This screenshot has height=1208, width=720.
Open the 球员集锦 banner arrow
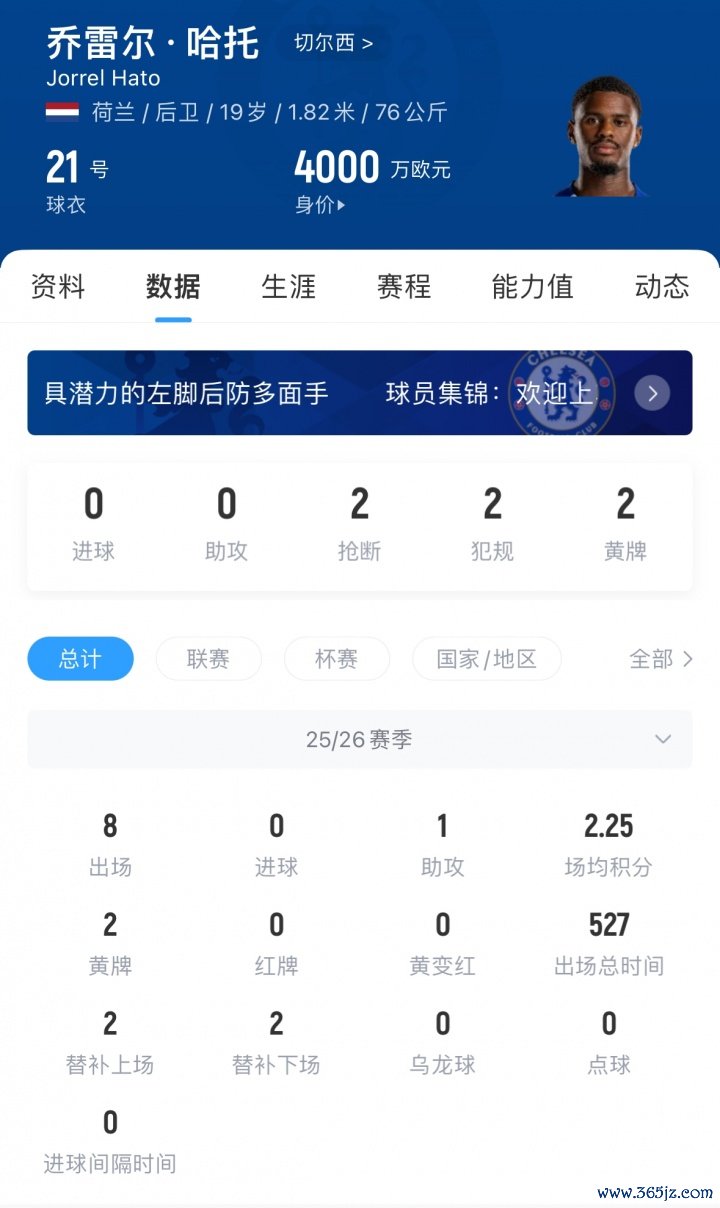pos(652,393)
